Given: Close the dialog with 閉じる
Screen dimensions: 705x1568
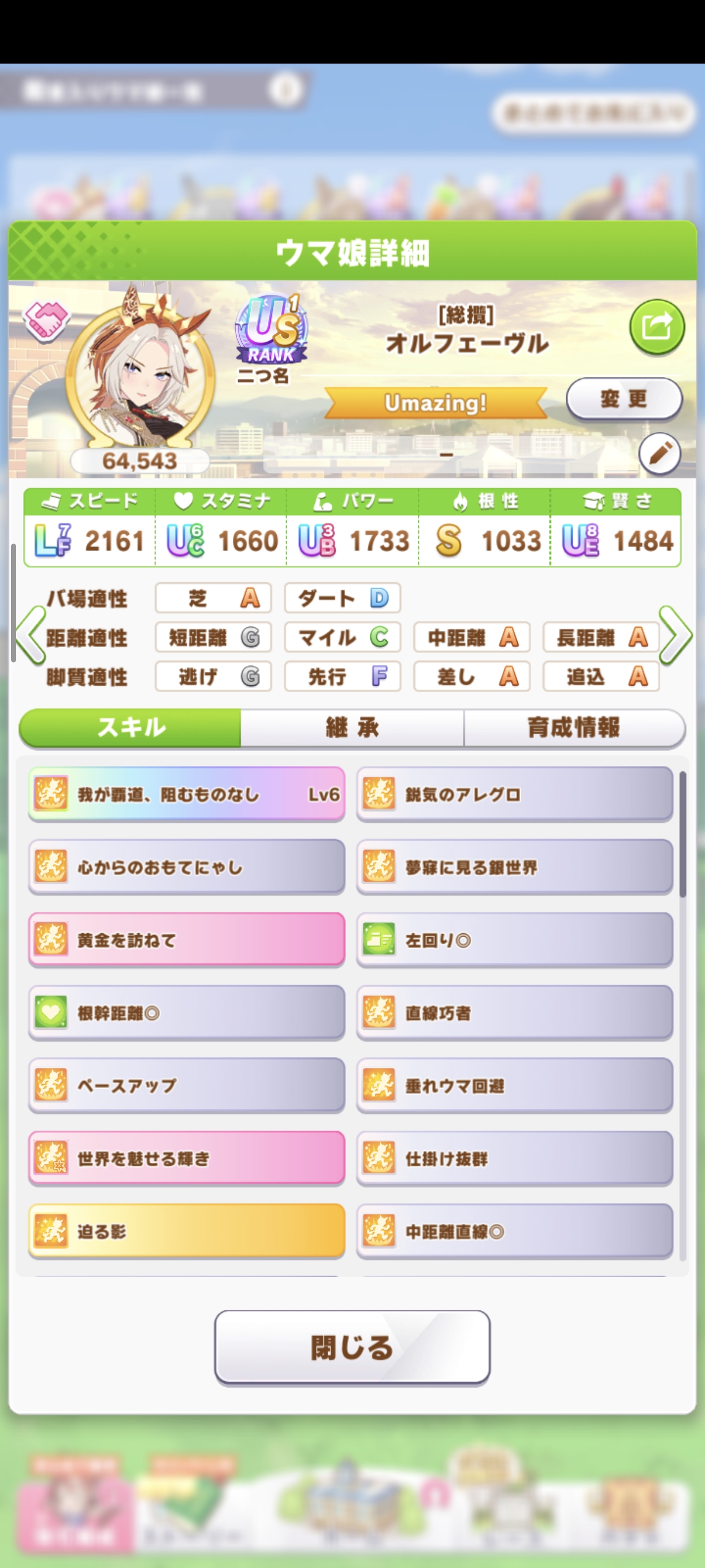Looking at the screenshot, I should 352,1347.
